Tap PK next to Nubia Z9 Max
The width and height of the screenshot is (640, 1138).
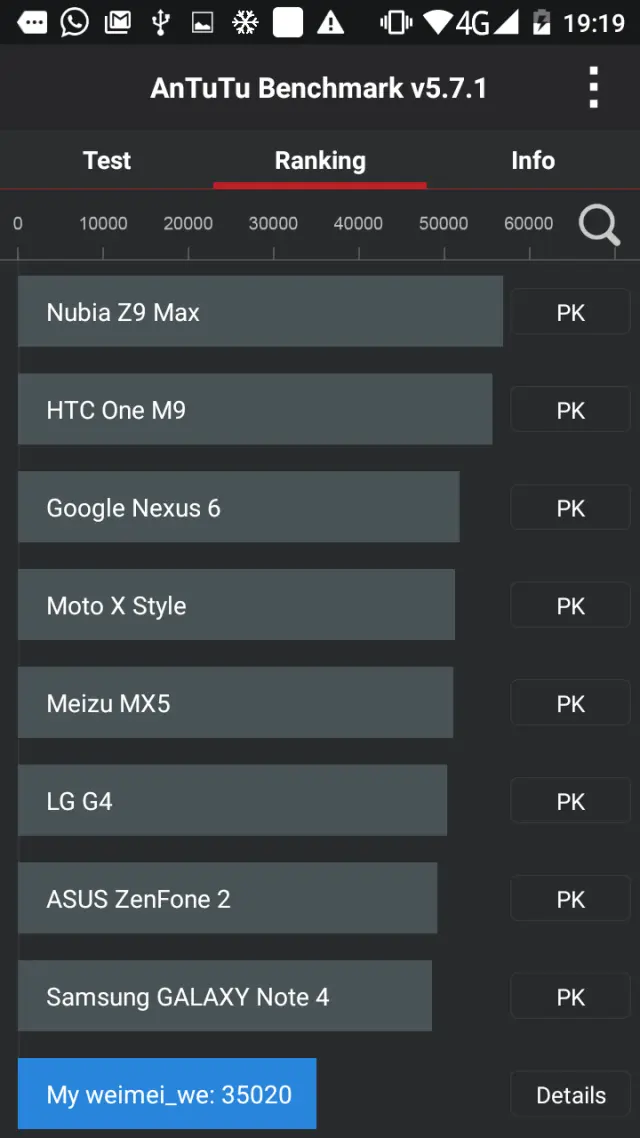pyautogui.click(x=570, y=313)
